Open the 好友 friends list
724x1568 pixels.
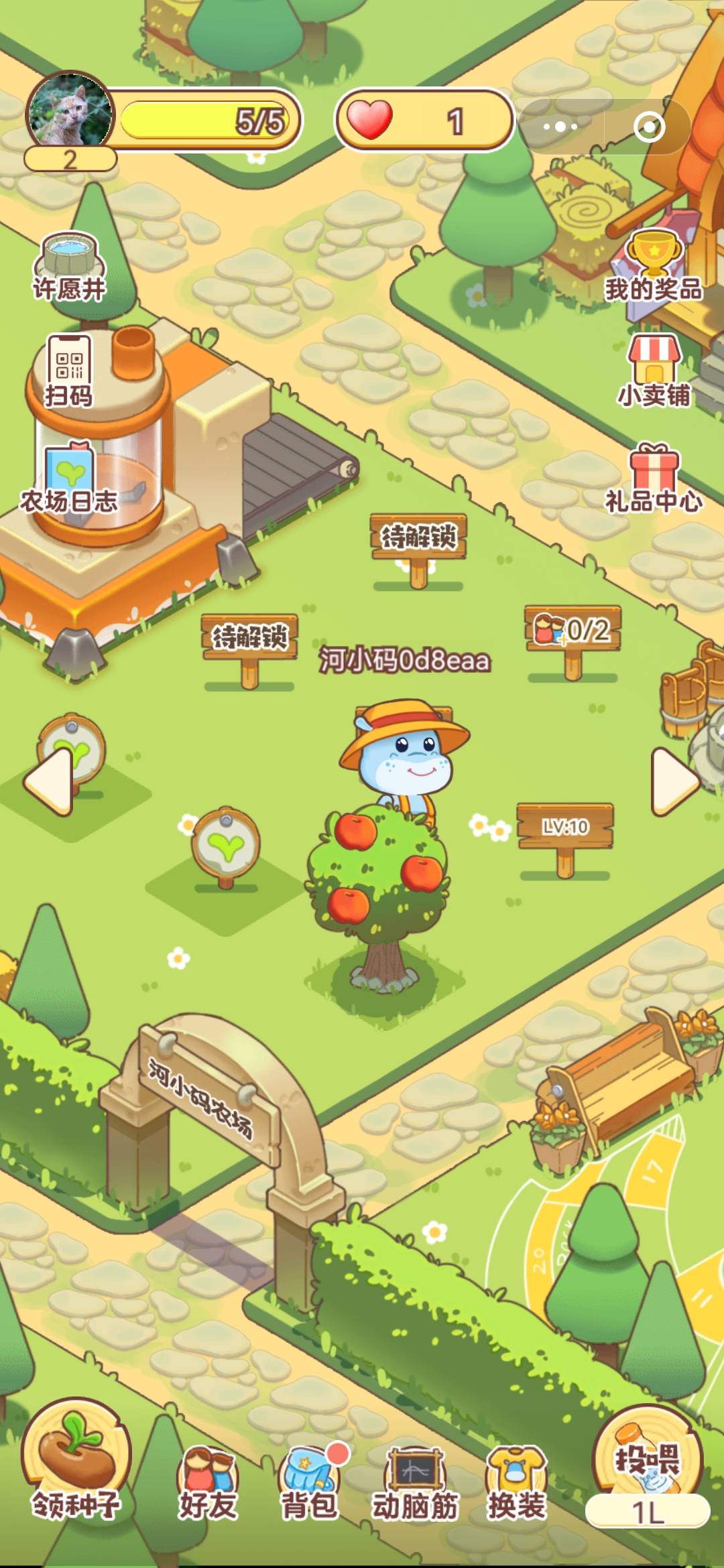coord(206,1482)
